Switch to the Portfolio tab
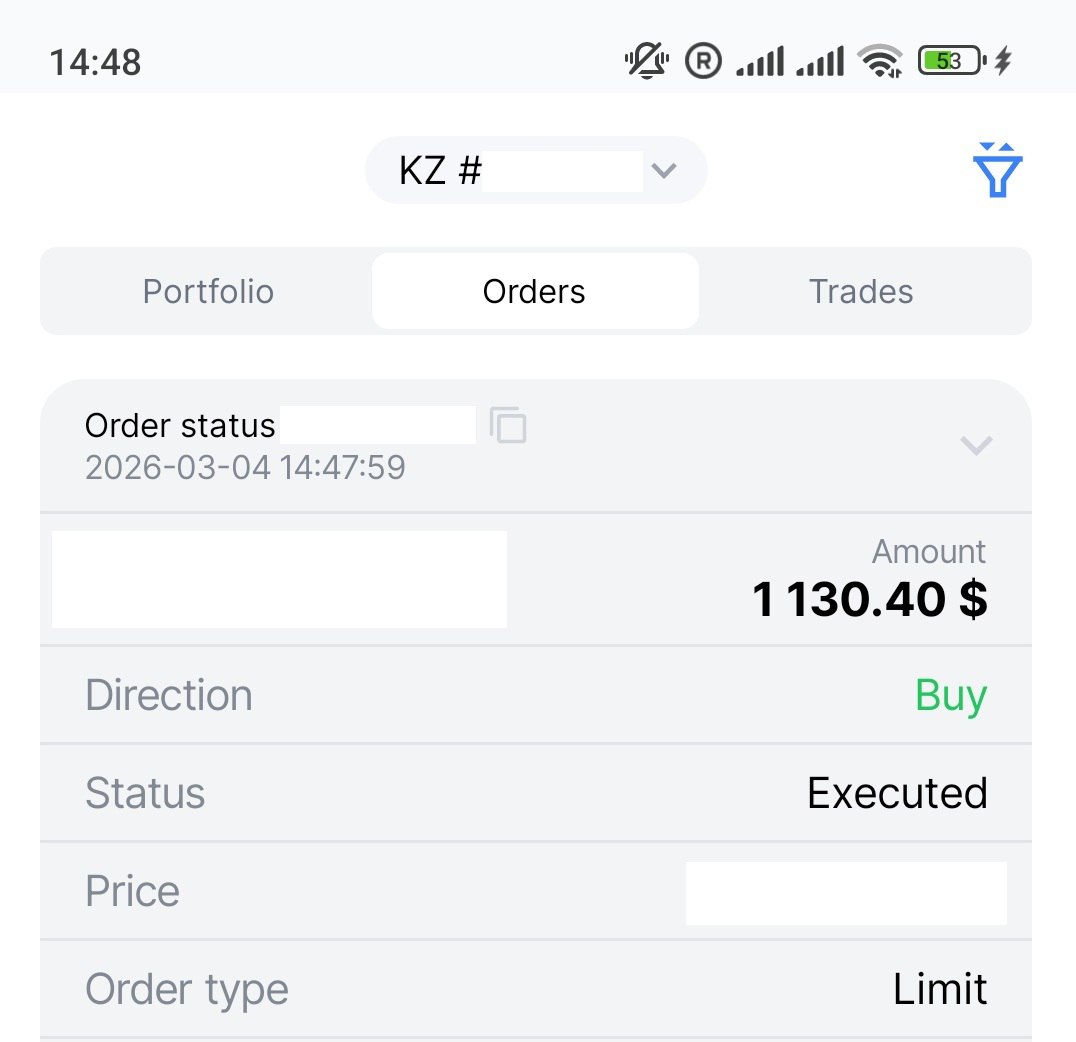 coord(208,292)
